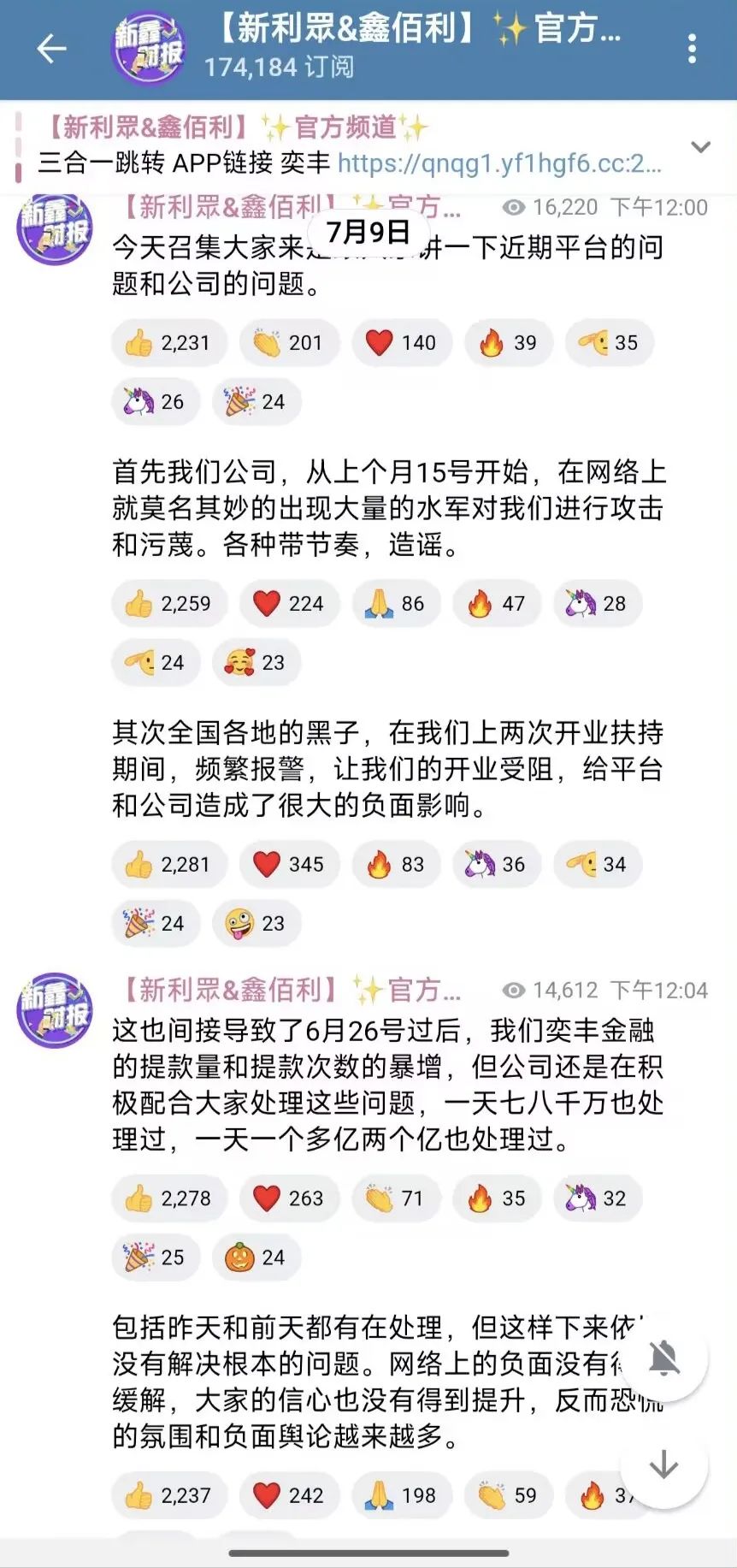Collapse the pinned message with the chevron arrow
737x1568 pixels.
click(699, 145)
